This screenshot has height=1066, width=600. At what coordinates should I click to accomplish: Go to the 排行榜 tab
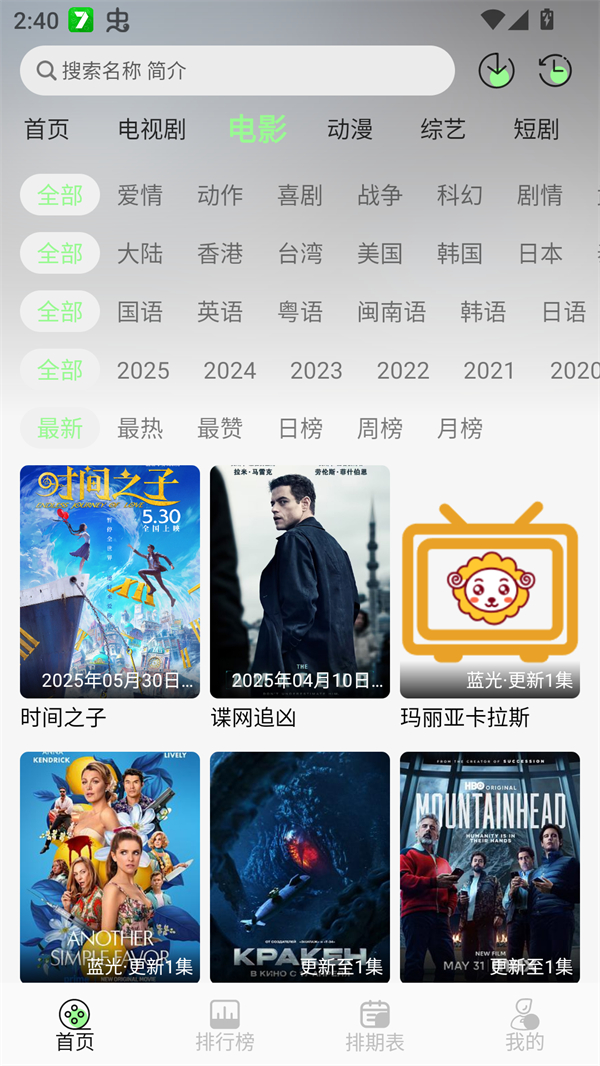(x=225, y=1026)
